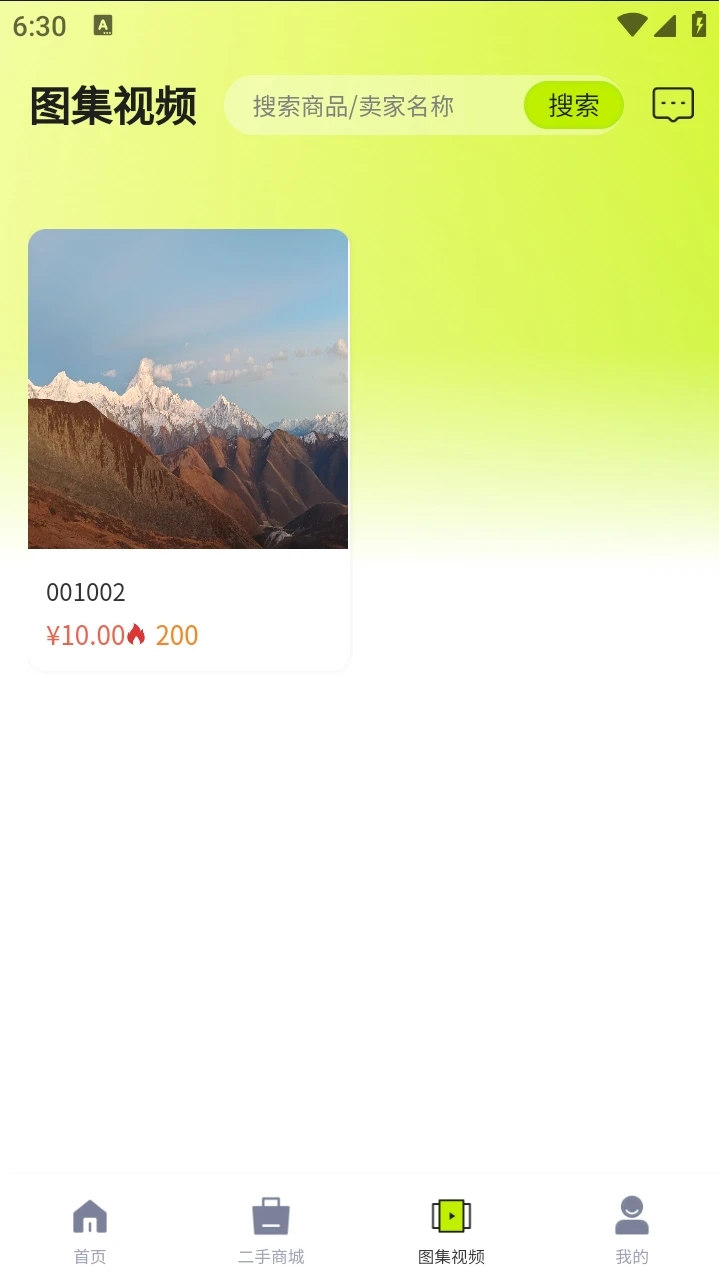Open the 我的 profile tab
Viewport: 719px width, 1279px height.
click(631, 1230)
